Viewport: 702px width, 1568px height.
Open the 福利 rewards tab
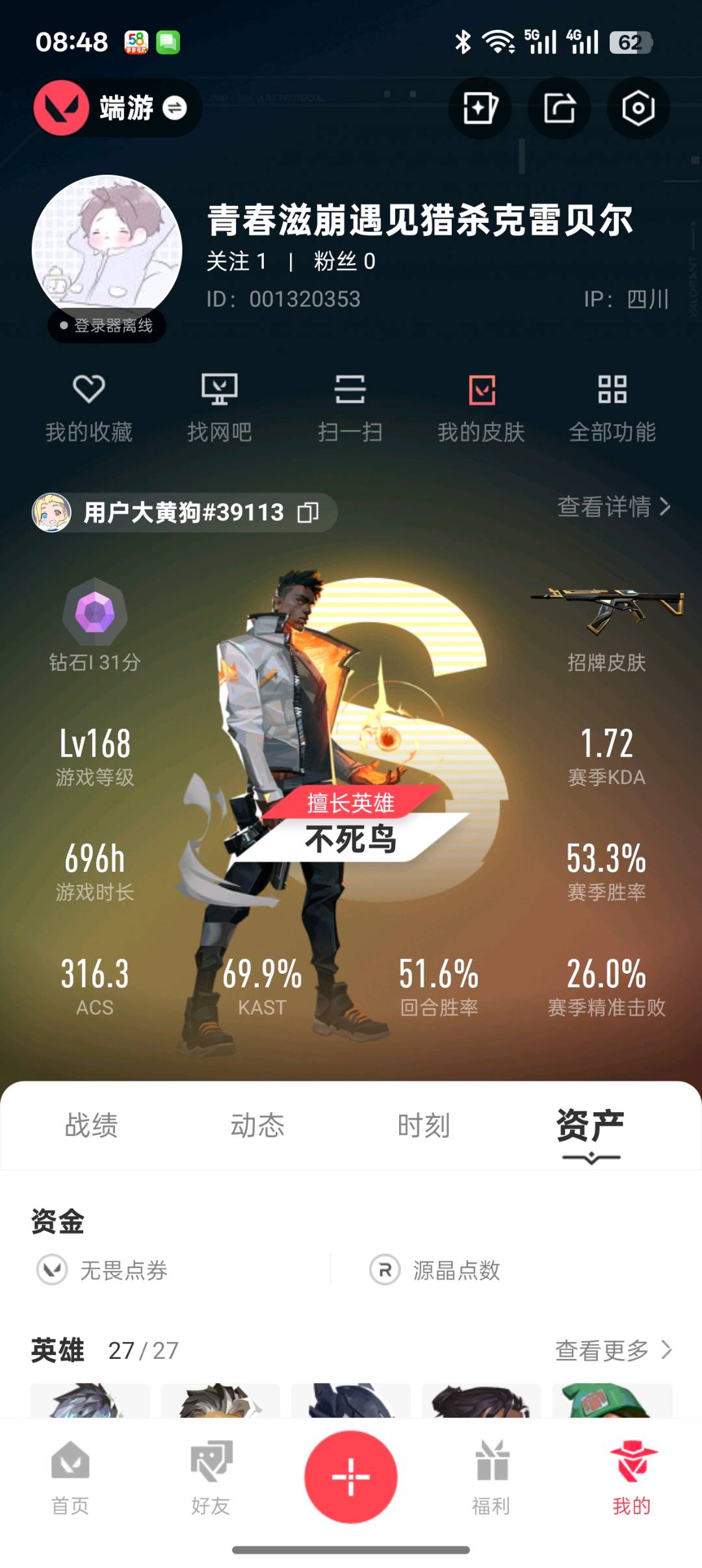[491, 1478]
